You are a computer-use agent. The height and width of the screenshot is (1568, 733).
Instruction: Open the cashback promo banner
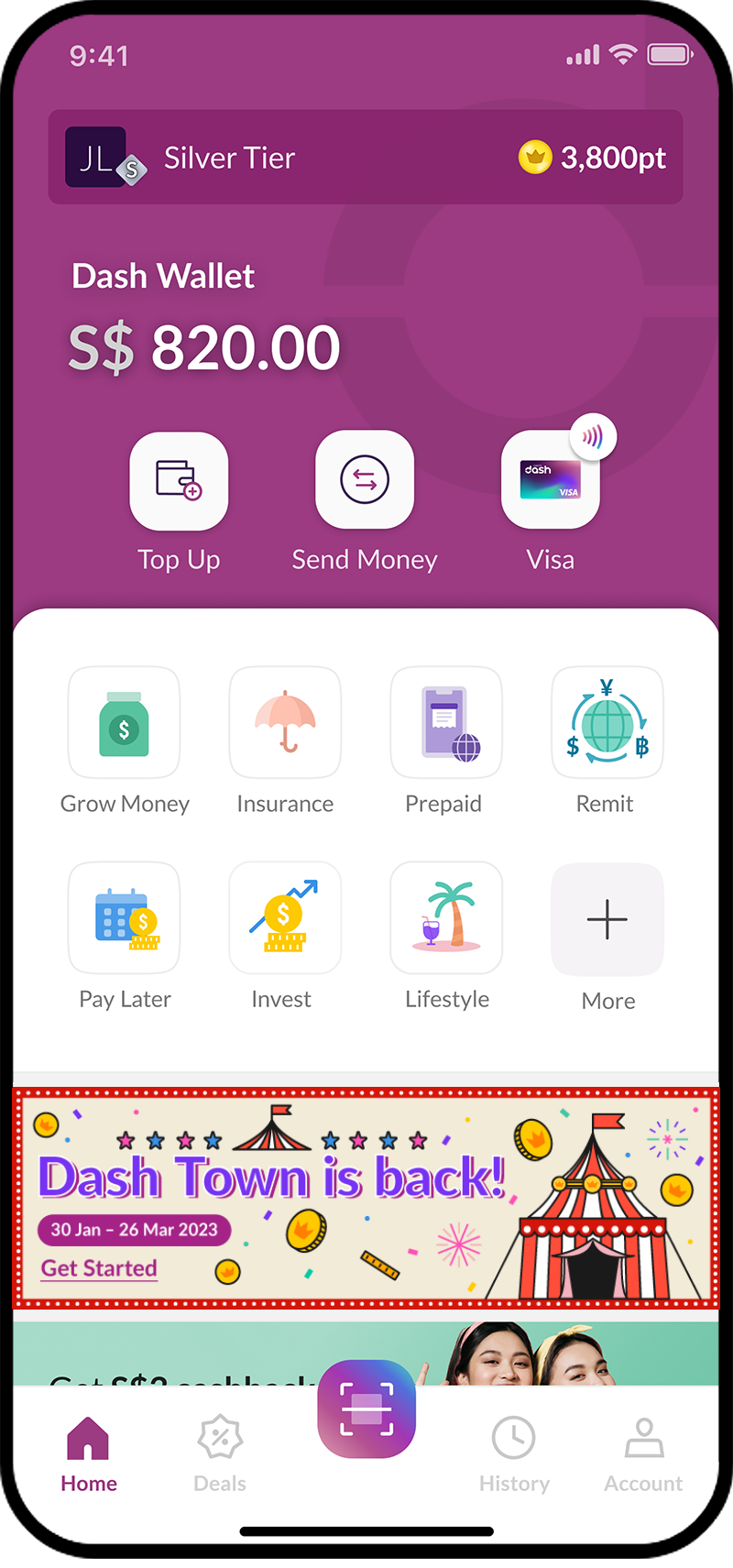point(366,1354)
